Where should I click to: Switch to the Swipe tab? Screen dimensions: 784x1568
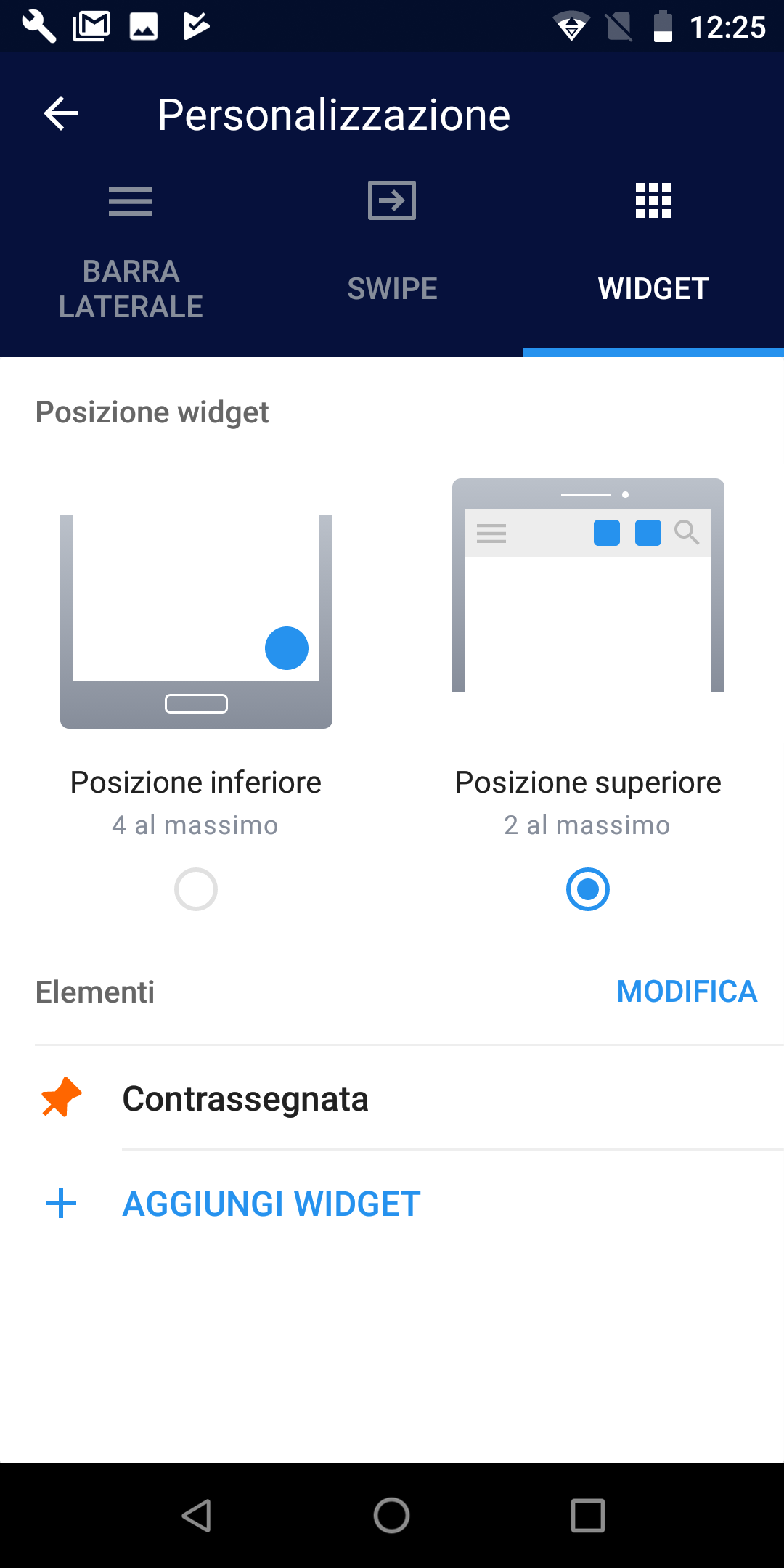click(x=392, y=252)
